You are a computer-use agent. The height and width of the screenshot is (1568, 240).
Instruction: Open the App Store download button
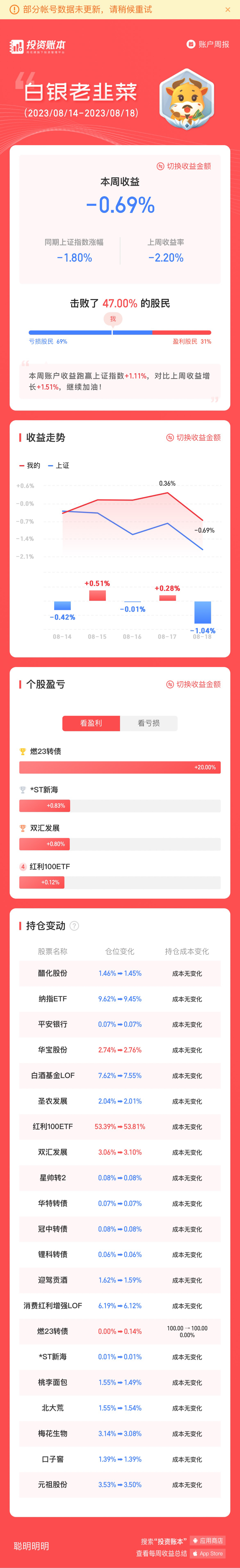click(208, 1553)
